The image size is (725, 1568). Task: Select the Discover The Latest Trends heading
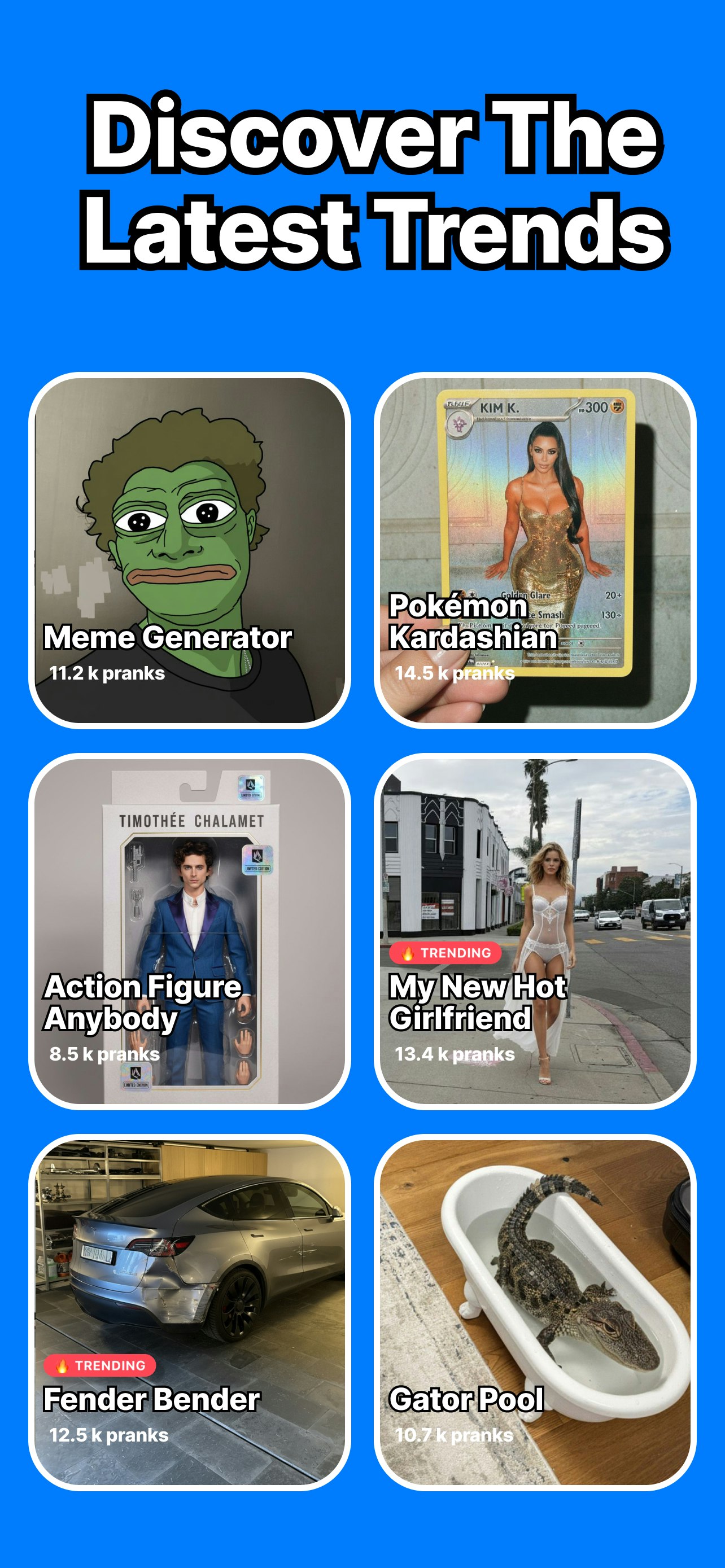tap(364, 179)
